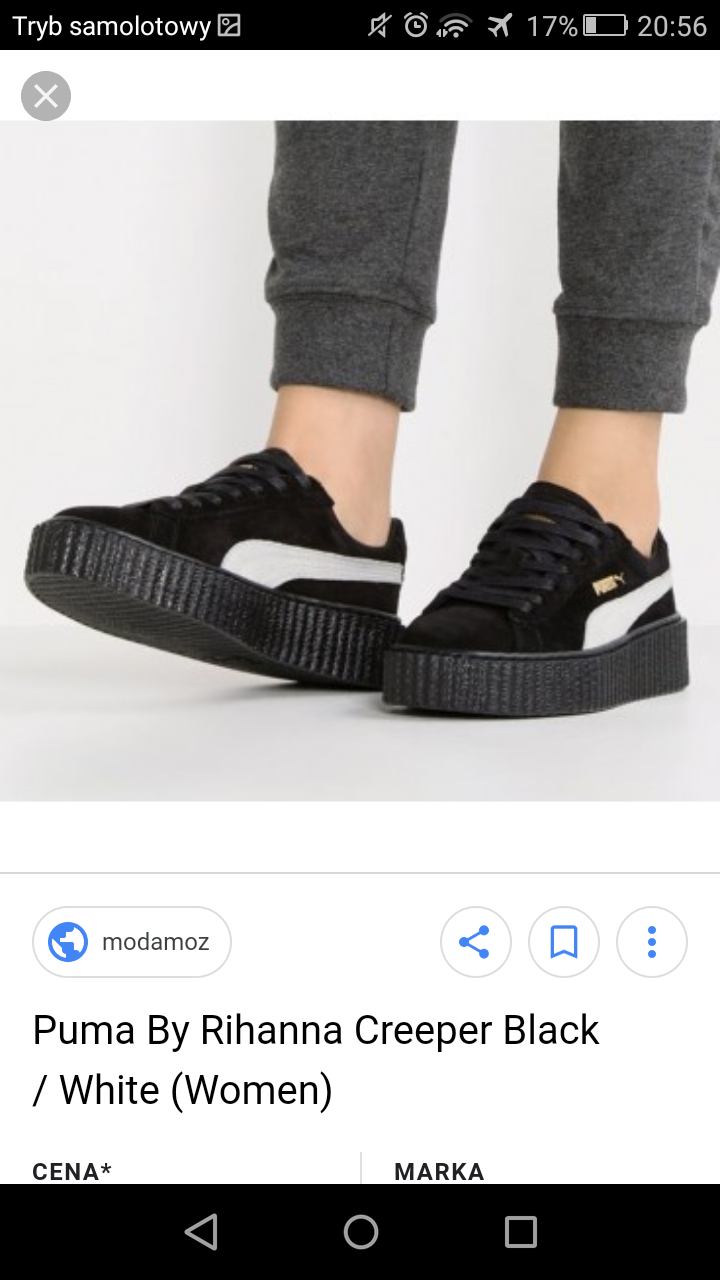Share this Puma Creeper image
720x1280 pixels.
pyautogui.click(x=475, y=942)
